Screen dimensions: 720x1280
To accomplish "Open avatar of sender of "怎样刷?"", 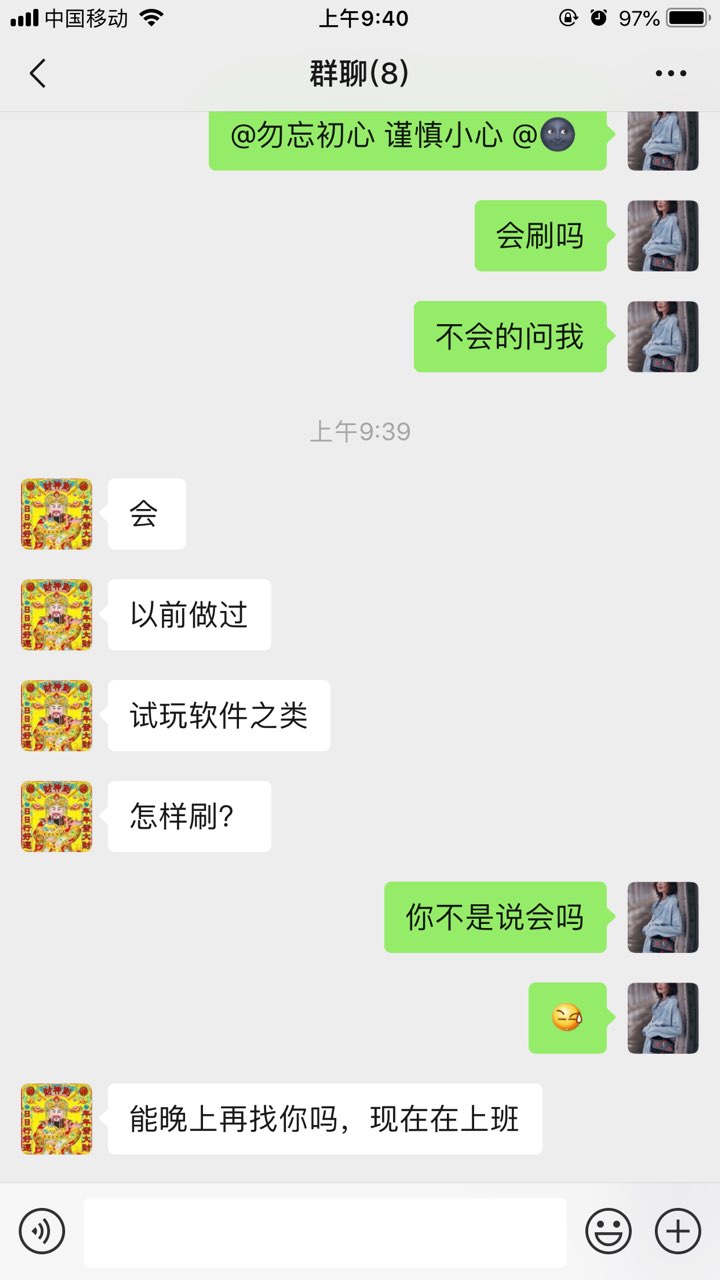I will click(56, 817).
